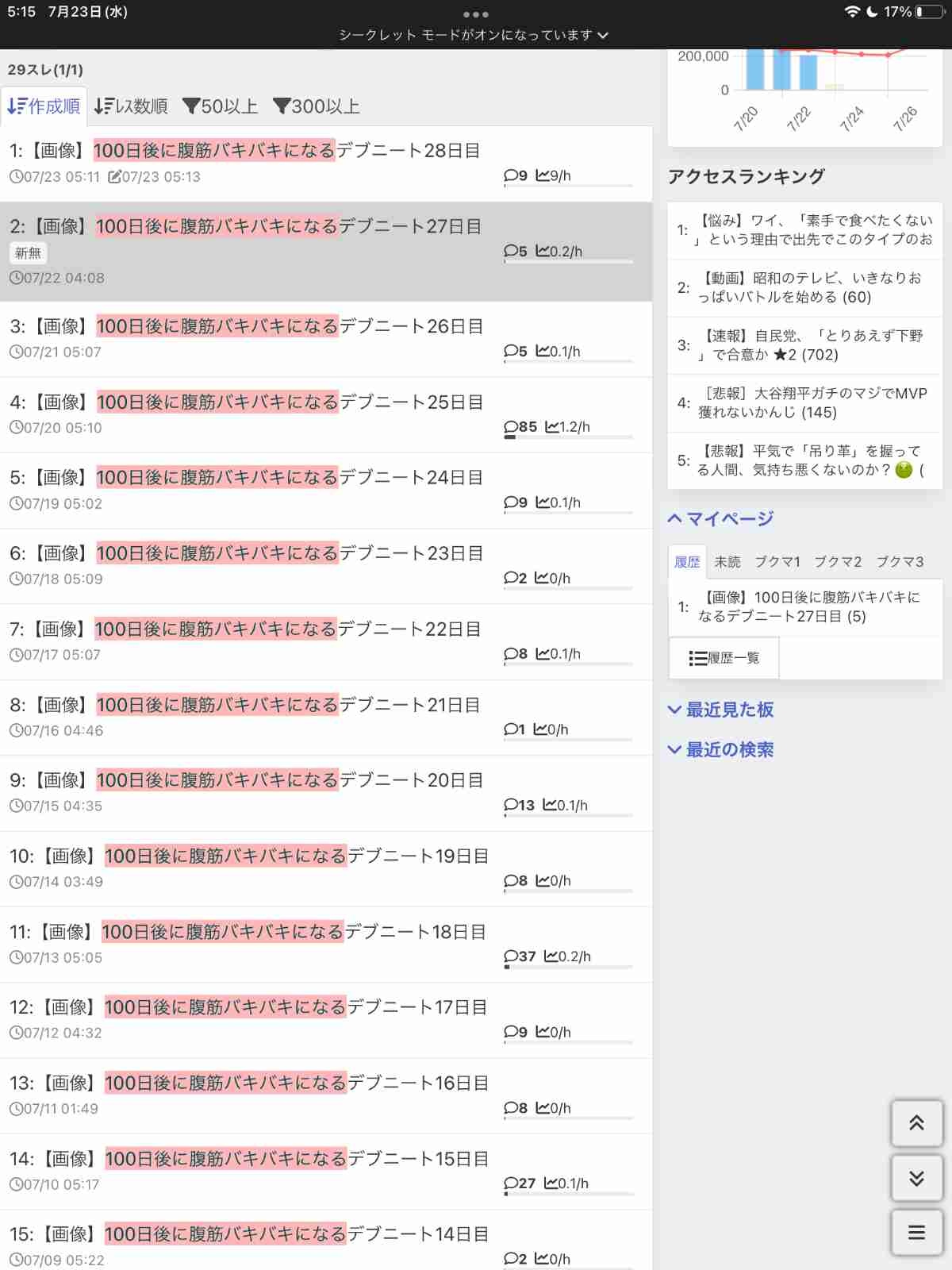Collapse the マイページ section

point(720,519)
